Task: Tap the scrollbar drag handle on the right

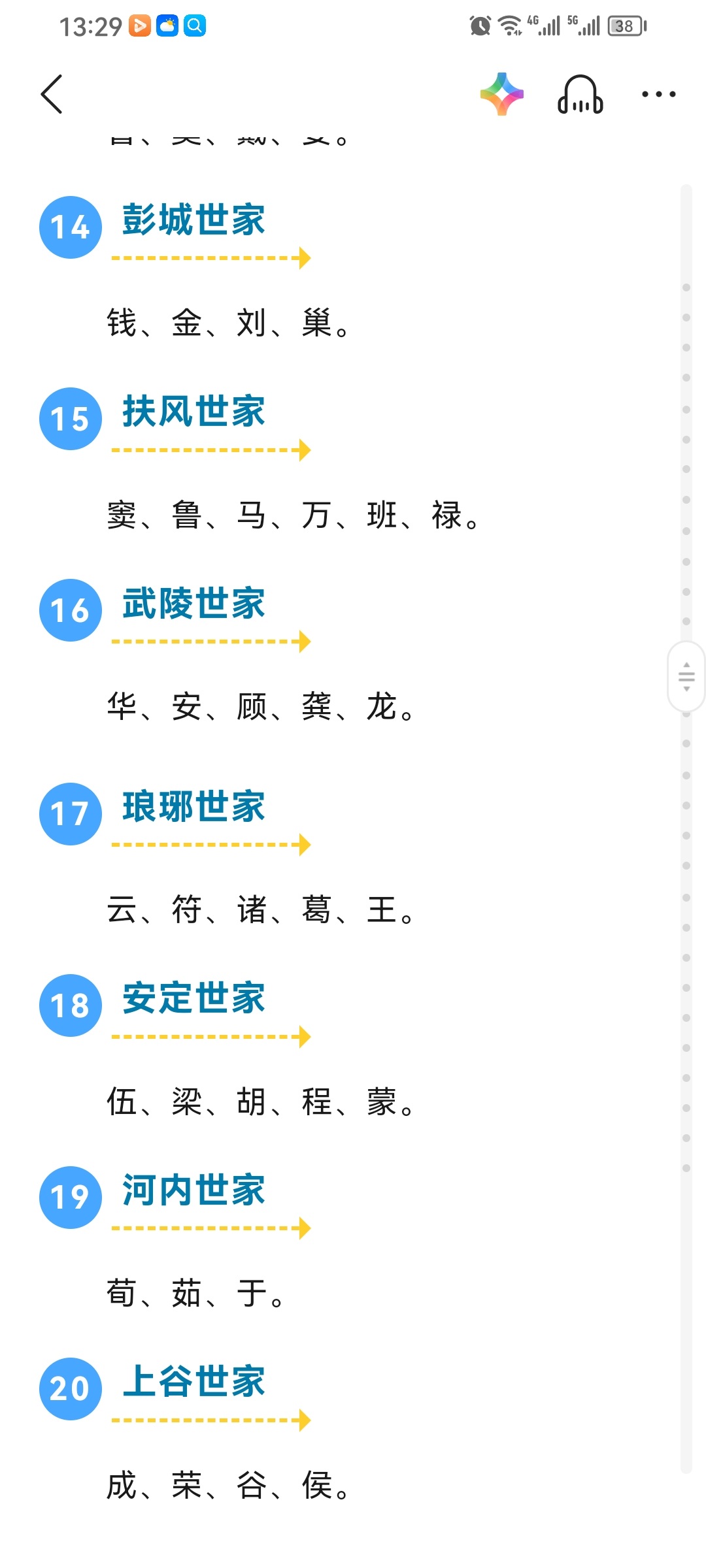Action: click(x=686, y=677)
